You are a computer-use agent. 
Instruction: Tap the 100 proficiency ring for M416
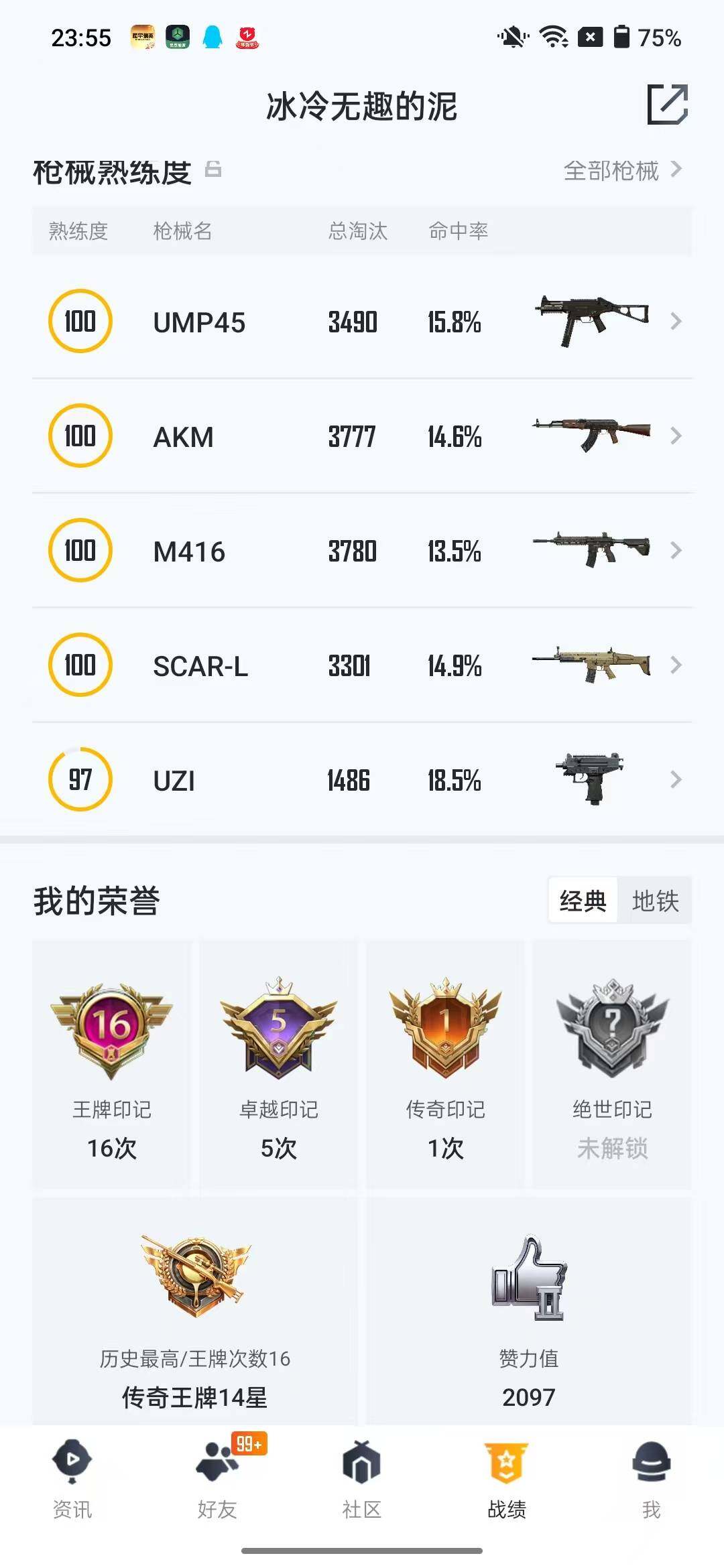click(79, 551)
